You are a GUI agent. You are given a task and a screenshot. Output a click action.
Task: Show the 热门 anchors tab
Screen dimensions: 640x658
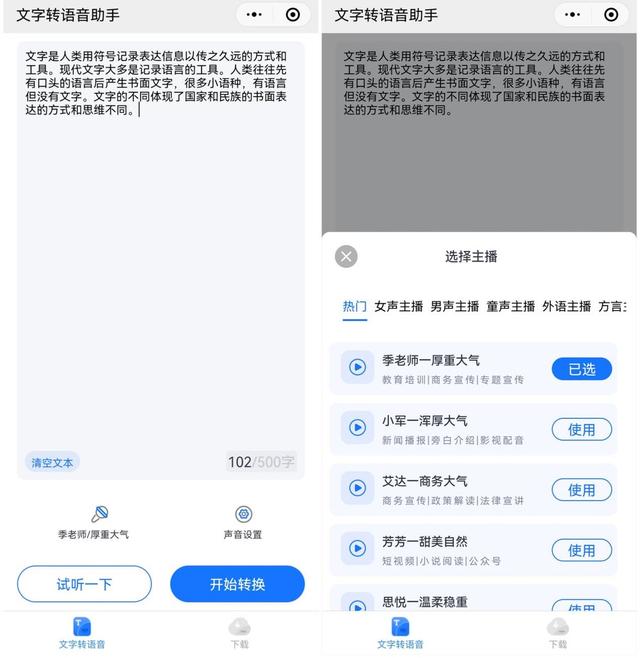tap(355, 306)
